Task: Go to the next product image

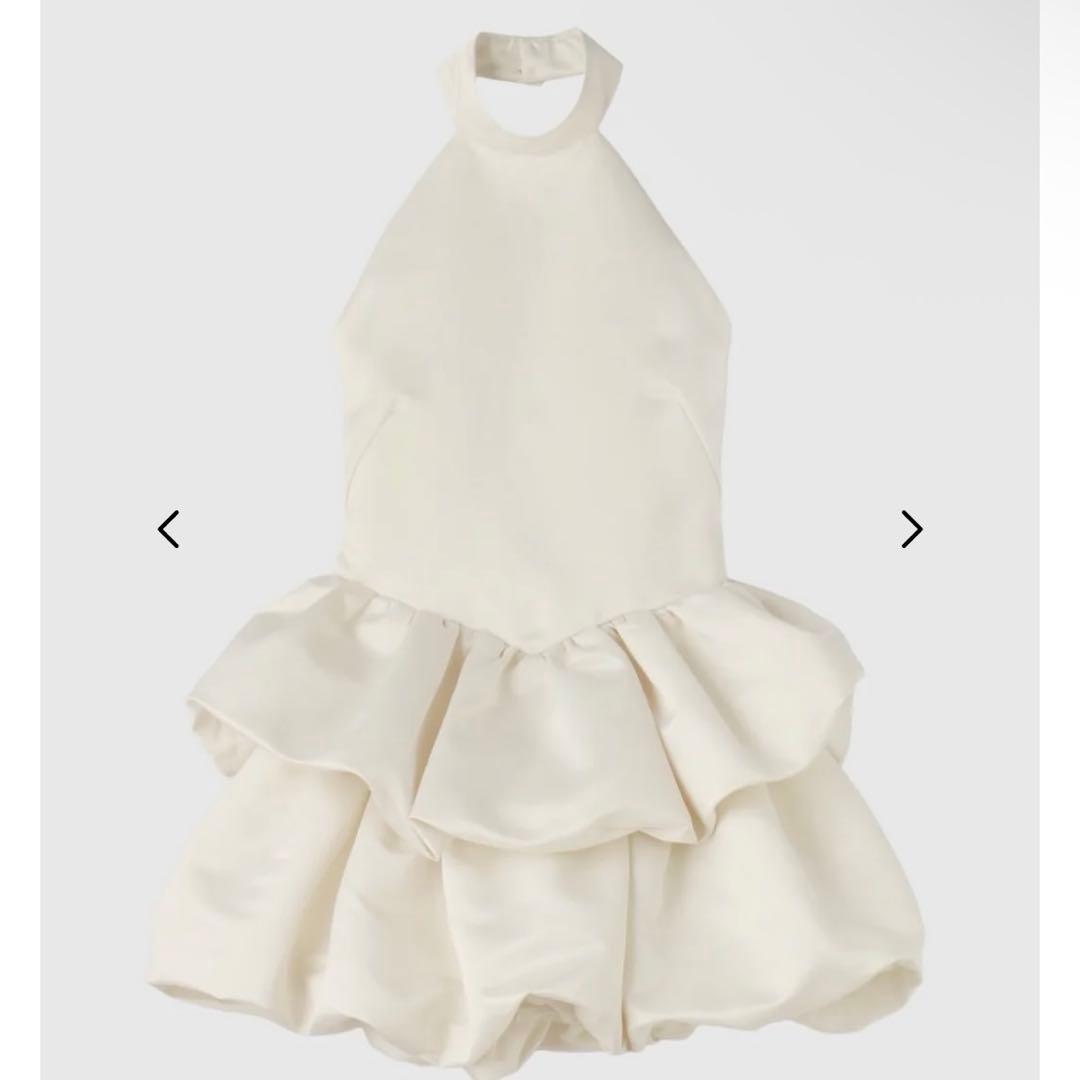Action: [911, 529]
